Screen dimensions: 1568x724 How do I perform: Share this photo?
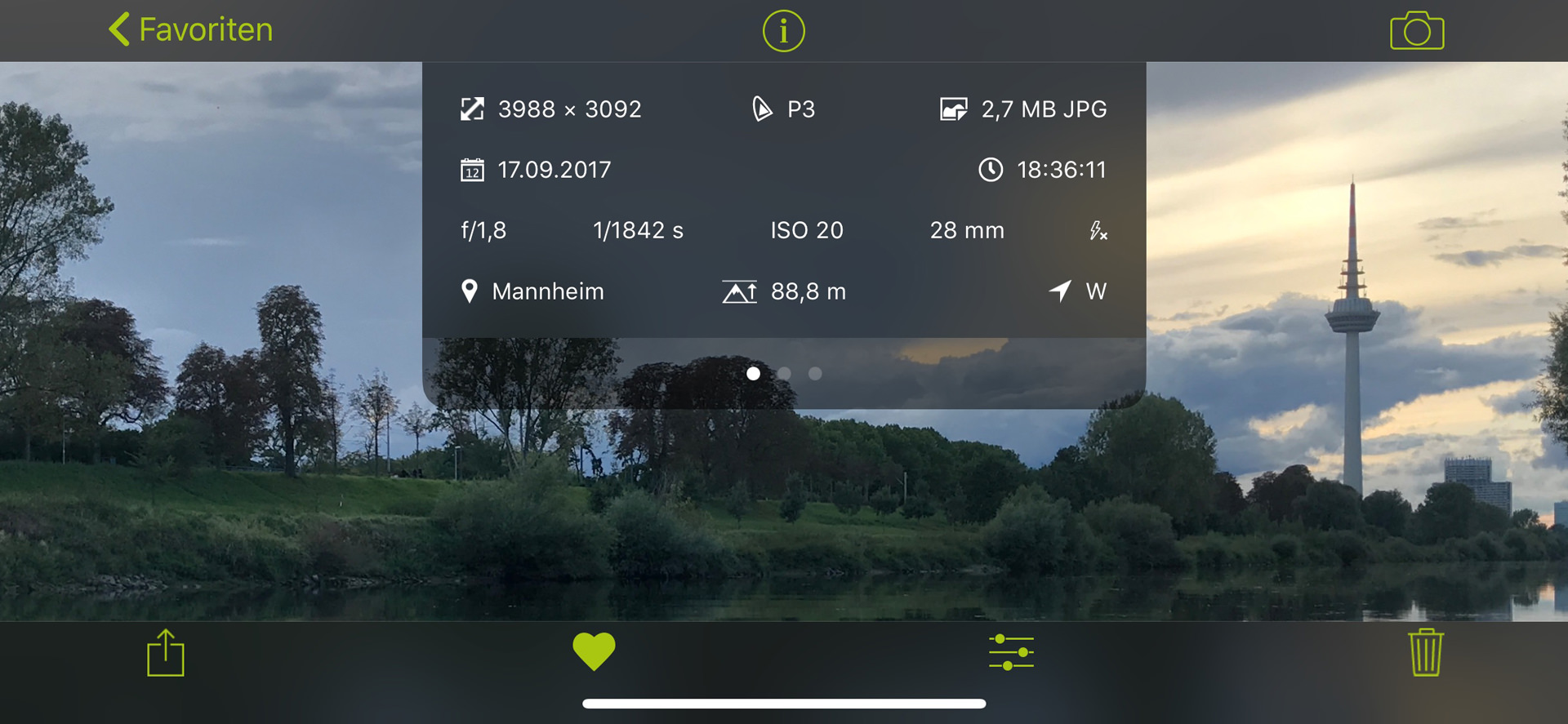point(166,652)
